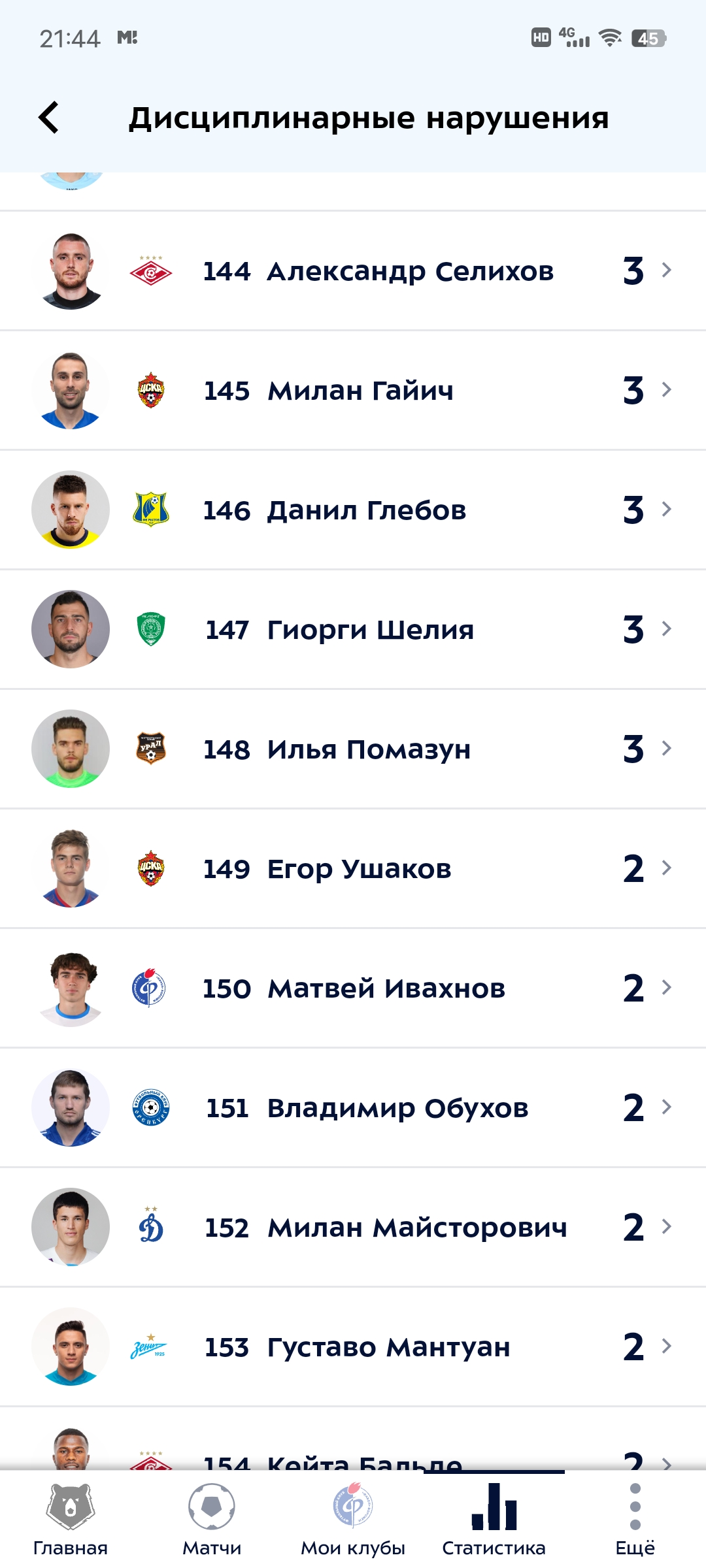Select Густаво Мантуан in the list
Image resolution: width=706 pixels, height=1568 pixels.
pyautogui.click(x=388, y=1347)
